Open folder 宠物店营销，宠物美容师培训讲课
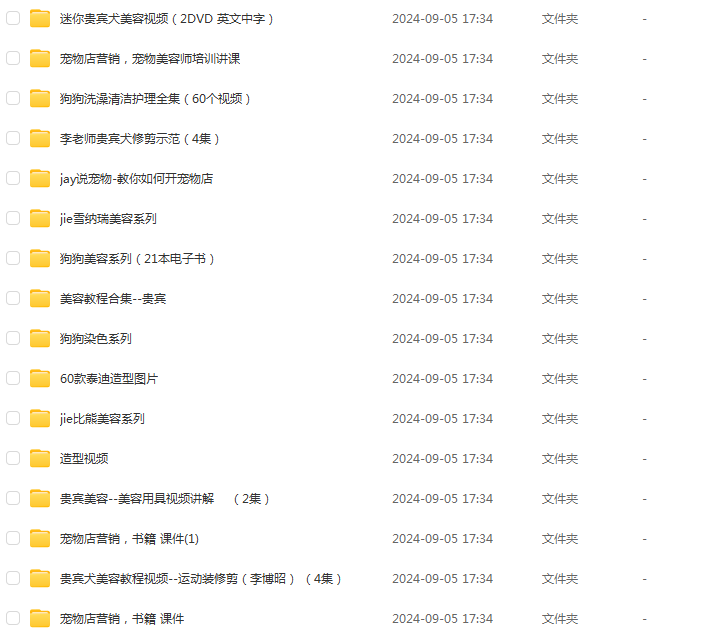Screen dimensions: 725x630 click(150, 59)
